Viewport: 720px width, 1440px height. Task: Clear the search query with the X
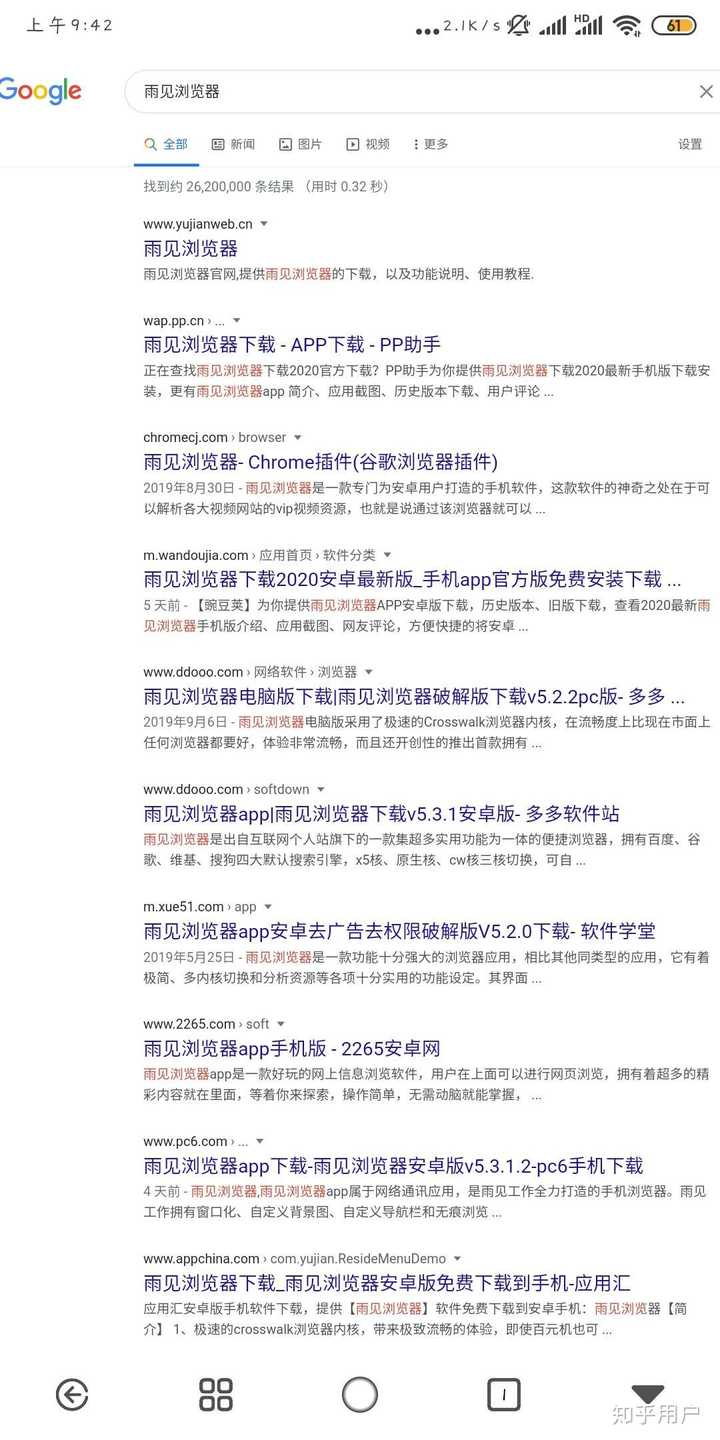pos(706,92)
